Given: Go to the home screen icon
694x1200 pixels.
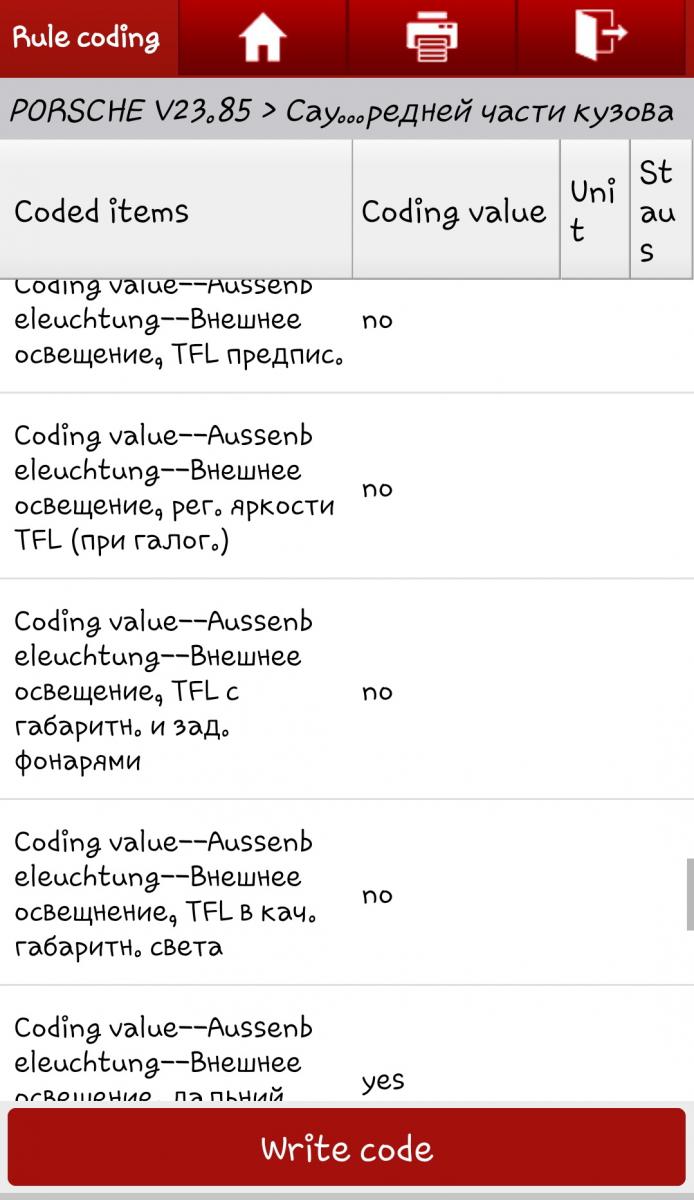Looking at the screenshot, I should [x=262, y=38].
